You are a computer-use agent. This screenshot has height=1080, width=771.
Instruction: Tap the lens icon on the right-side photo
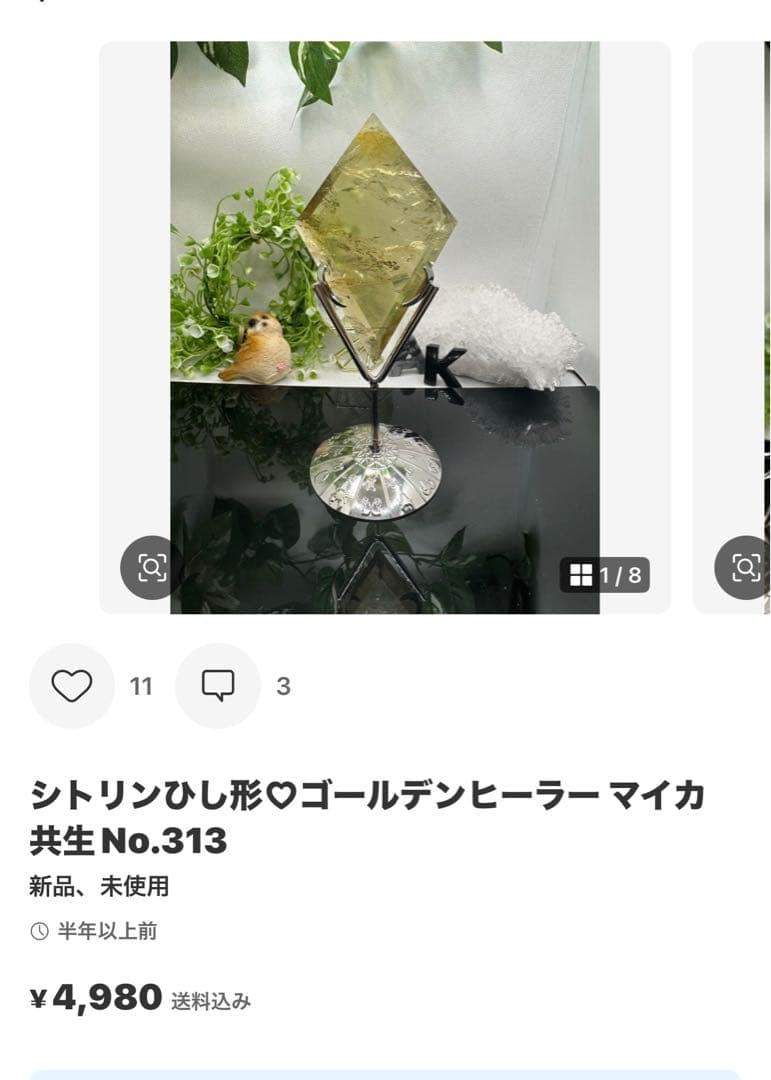pos(744,568)
